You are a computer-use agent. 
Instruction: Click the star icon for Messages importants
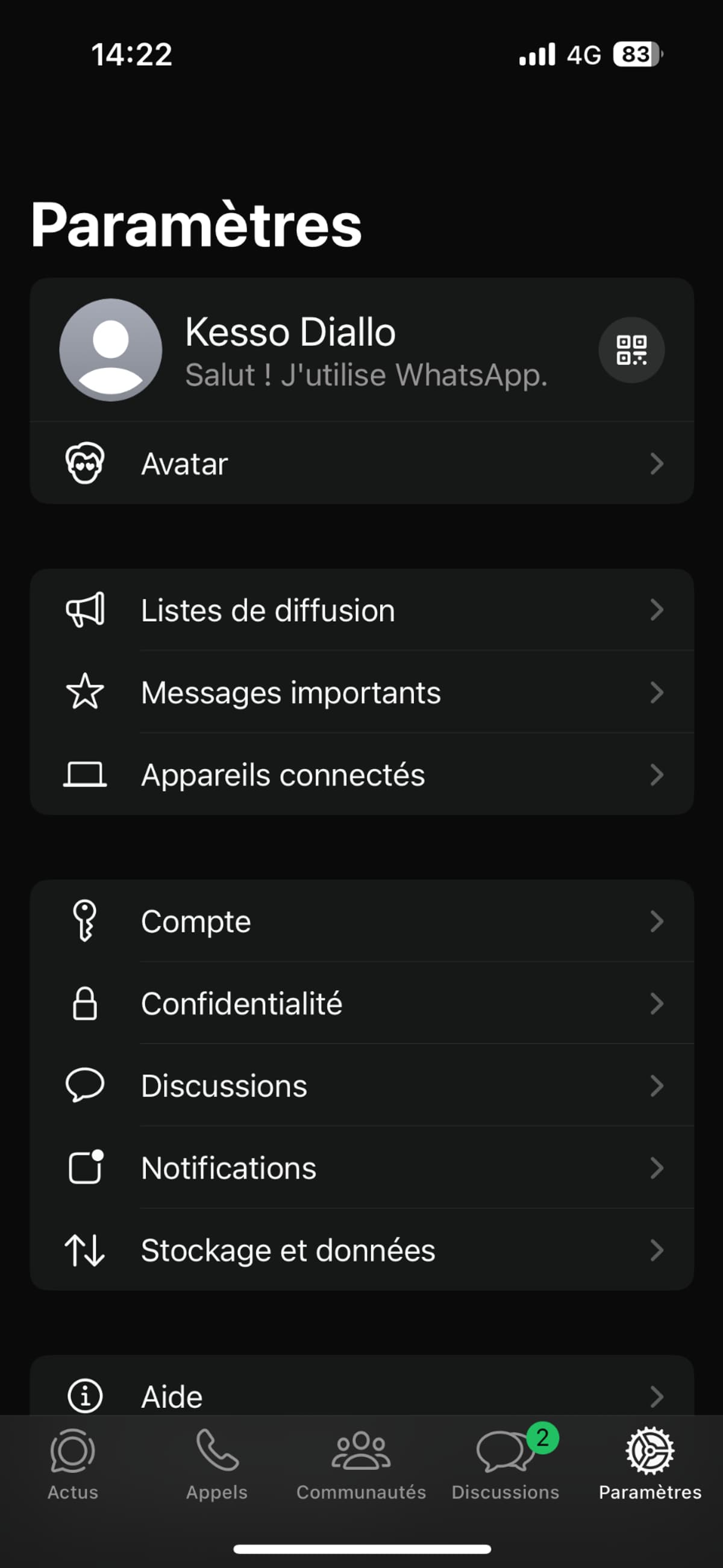click(x=85, y=693)
